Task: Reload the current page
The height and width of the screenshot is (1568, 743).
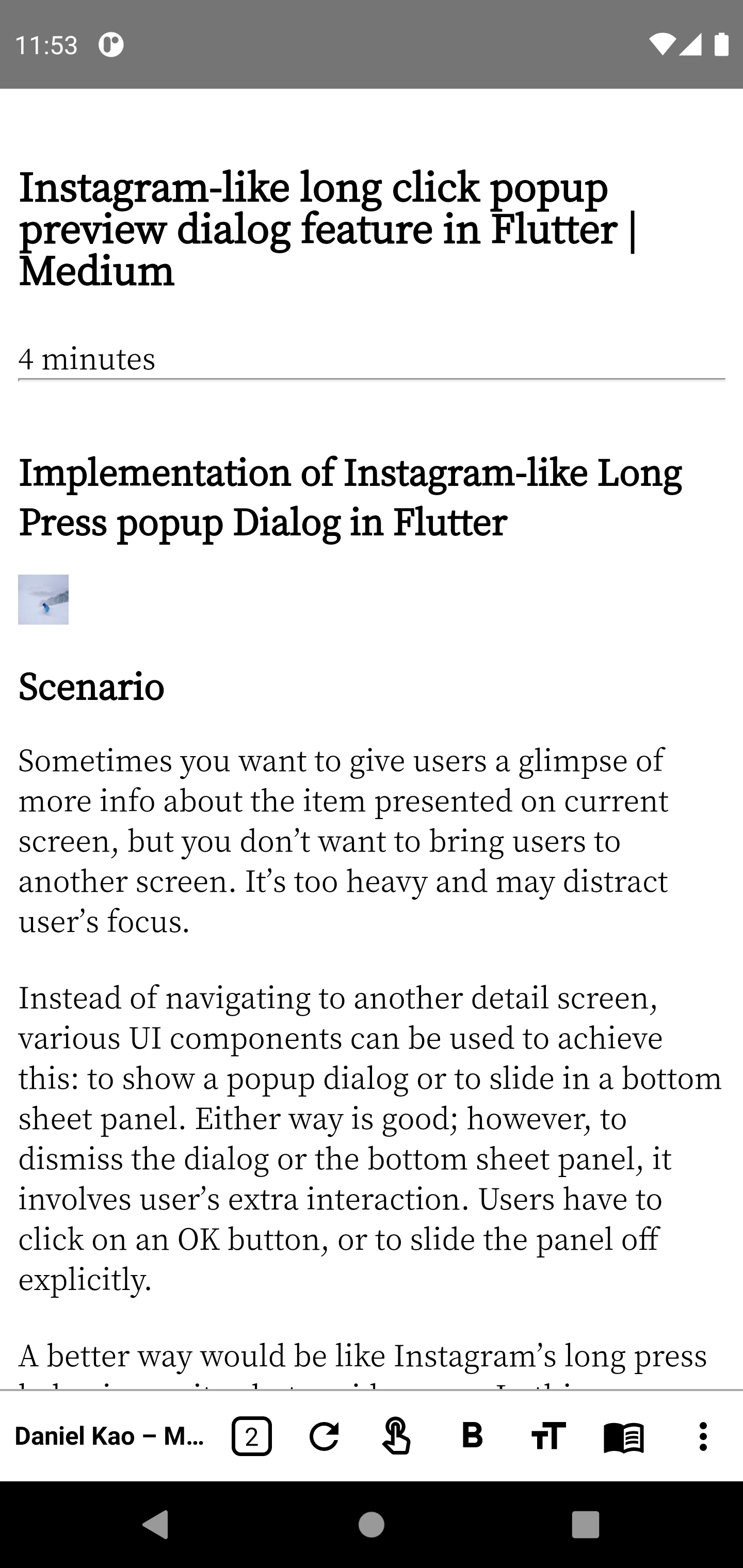Action: point(324,1436)
